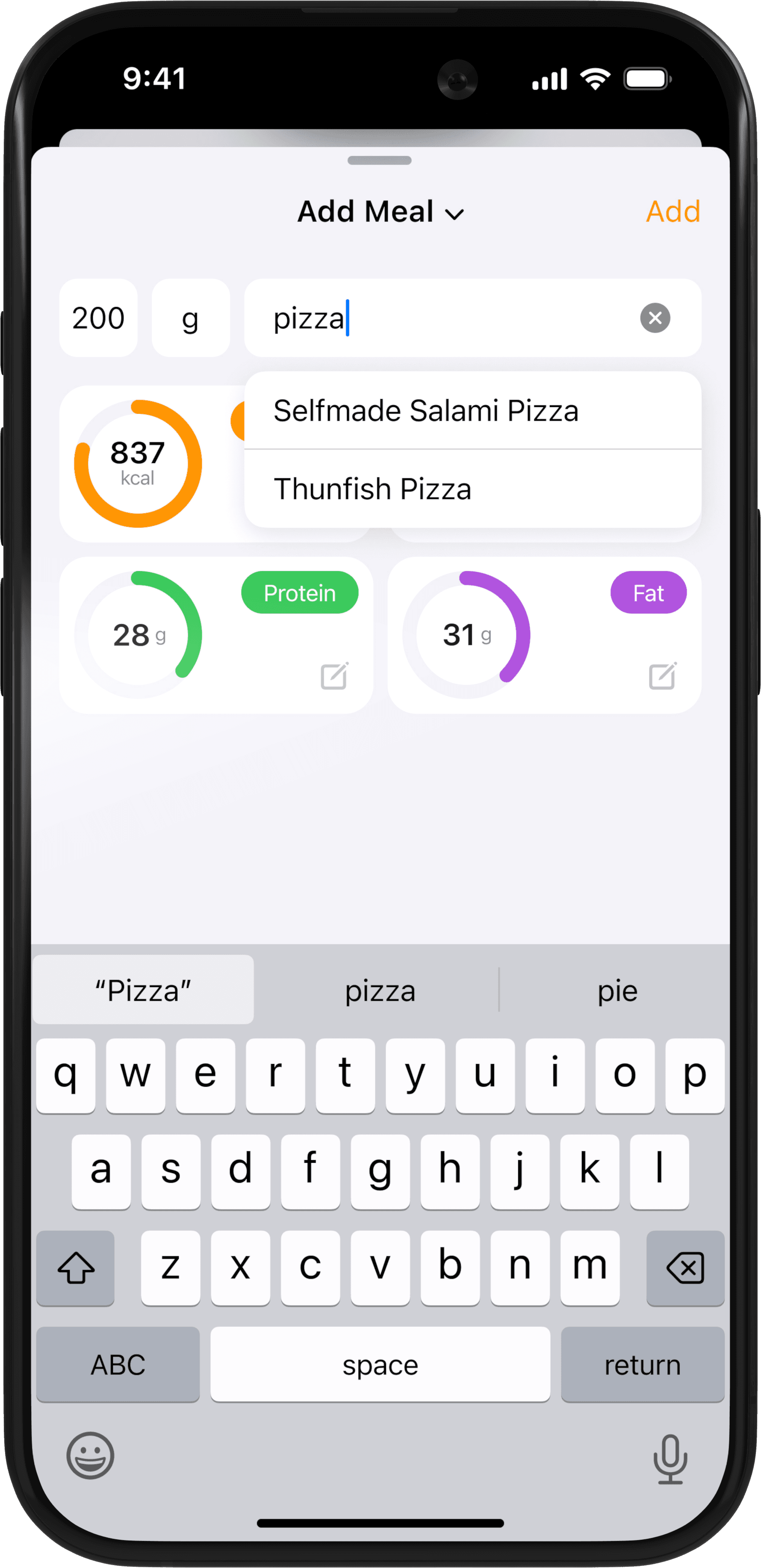
Task: Tap the return key
Action: [642, 1365]
